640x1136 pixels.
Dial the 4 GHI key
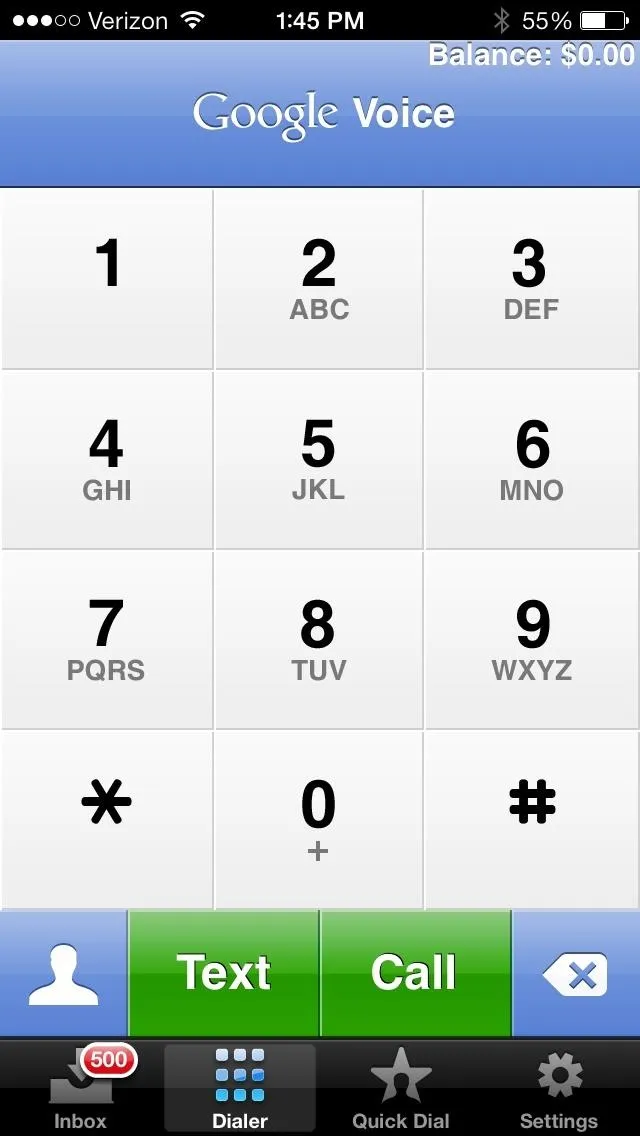tap(107, 460)
